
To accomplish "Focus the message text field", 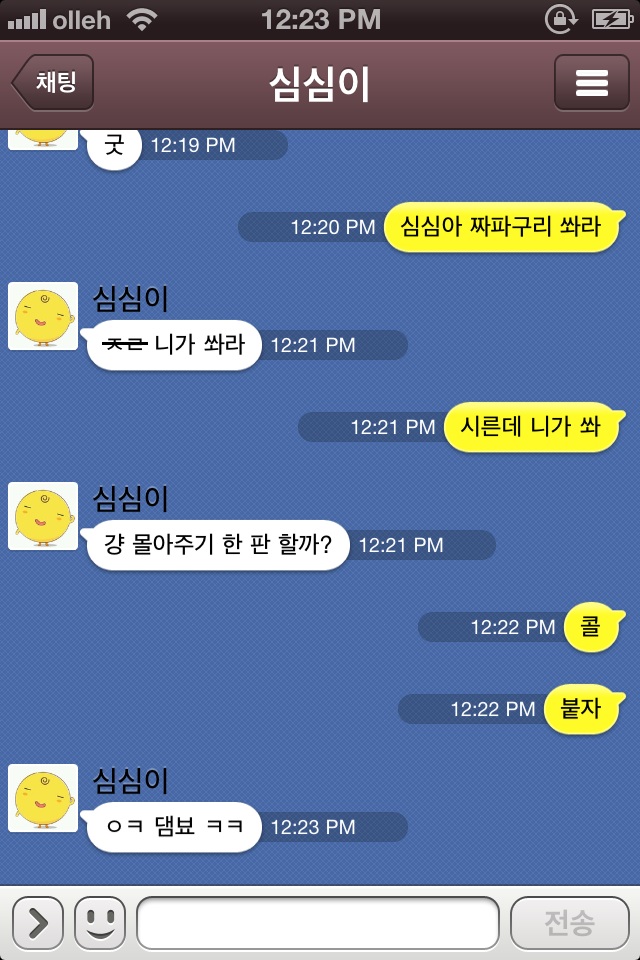I will [317, 922].
